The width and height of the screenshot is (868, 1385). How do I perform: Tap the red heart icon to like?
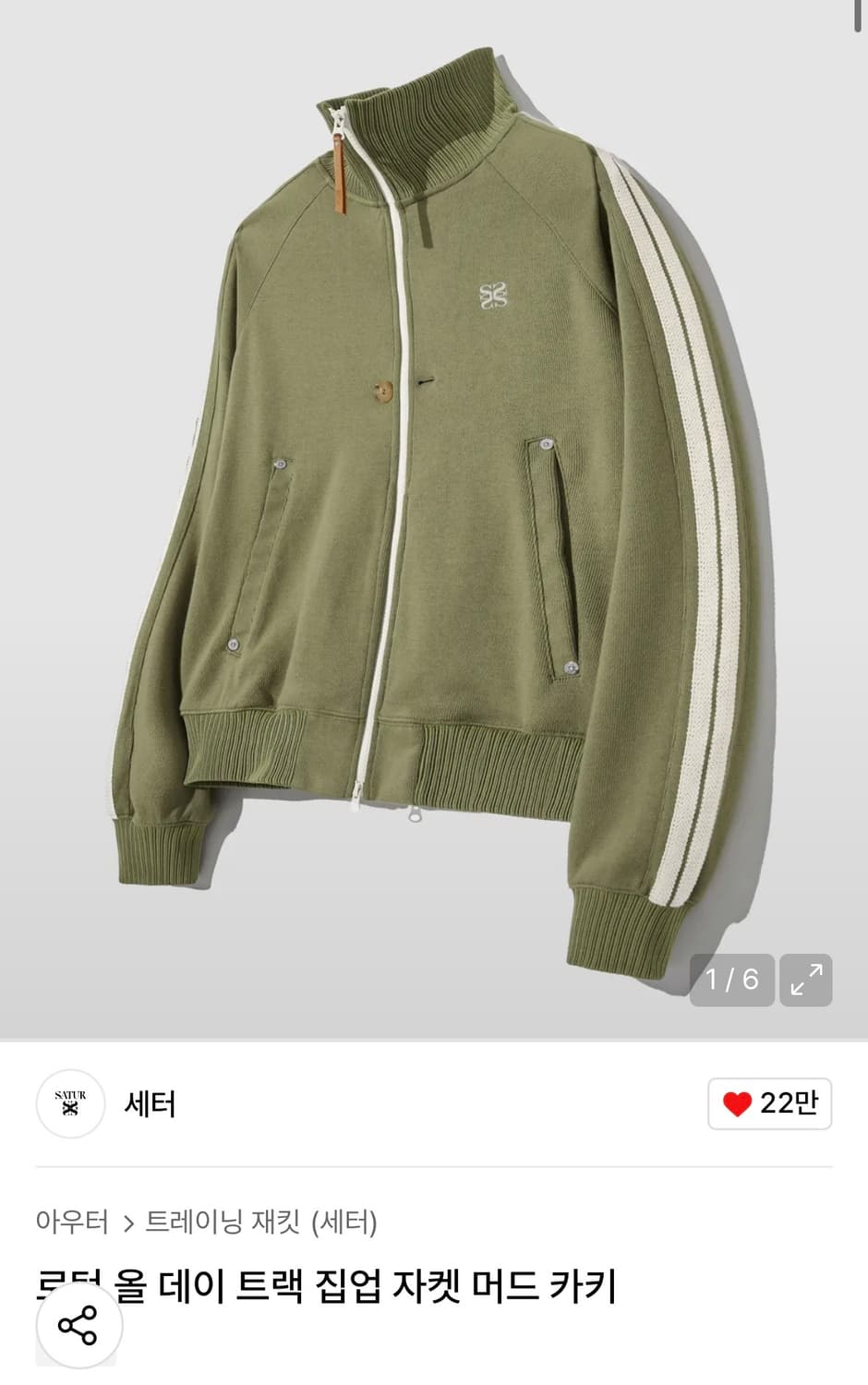(739, 1102)
